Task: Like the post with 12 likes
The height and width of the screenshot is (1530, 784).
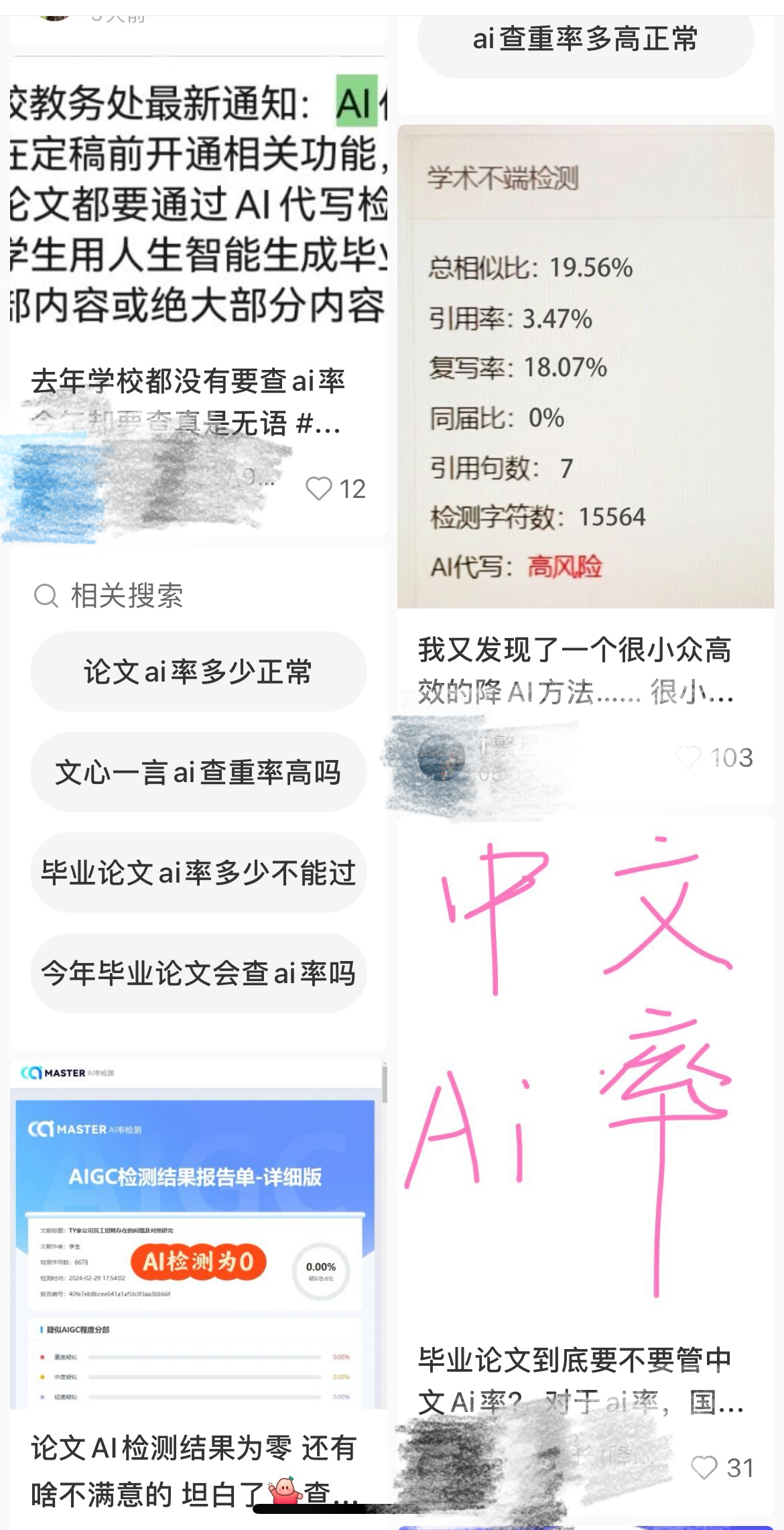Action: (x=319, y=489)
